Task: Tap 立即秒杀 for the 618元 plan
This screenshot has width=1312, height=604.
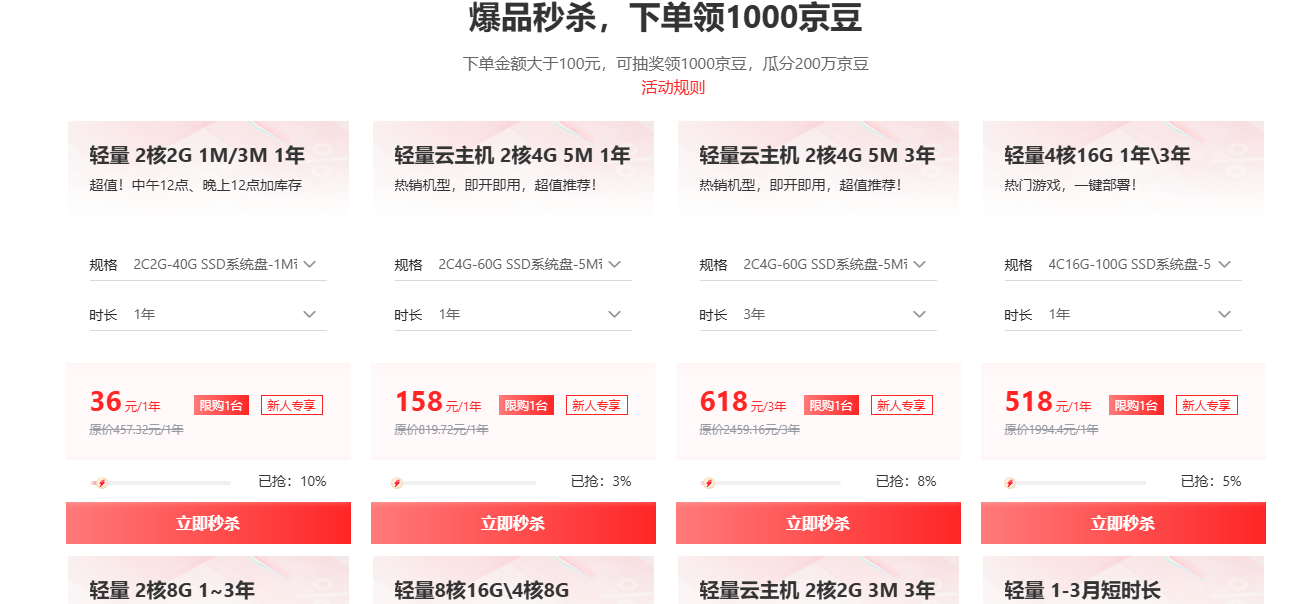Action: 818,523
